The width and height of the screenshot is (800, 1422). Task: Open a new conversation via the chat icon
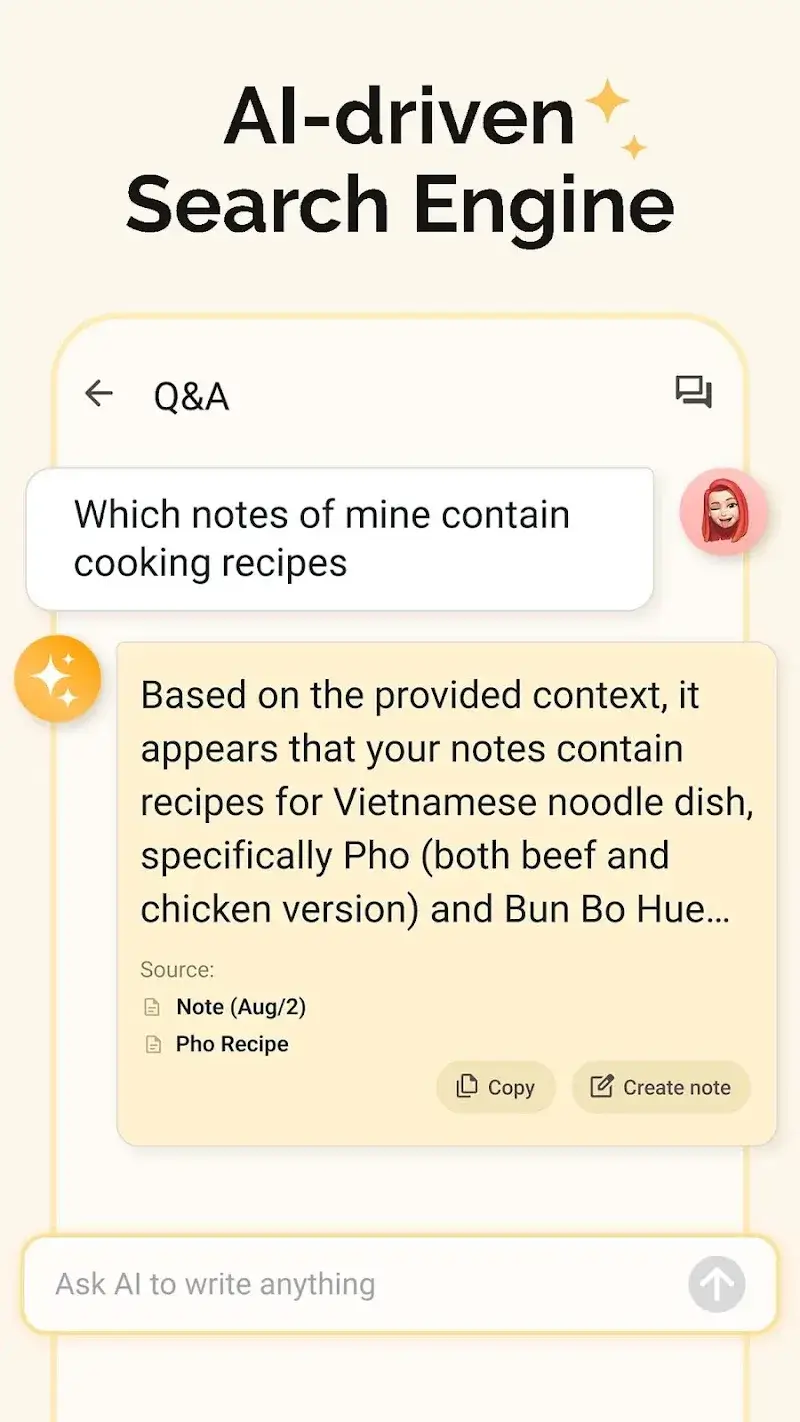695,392
